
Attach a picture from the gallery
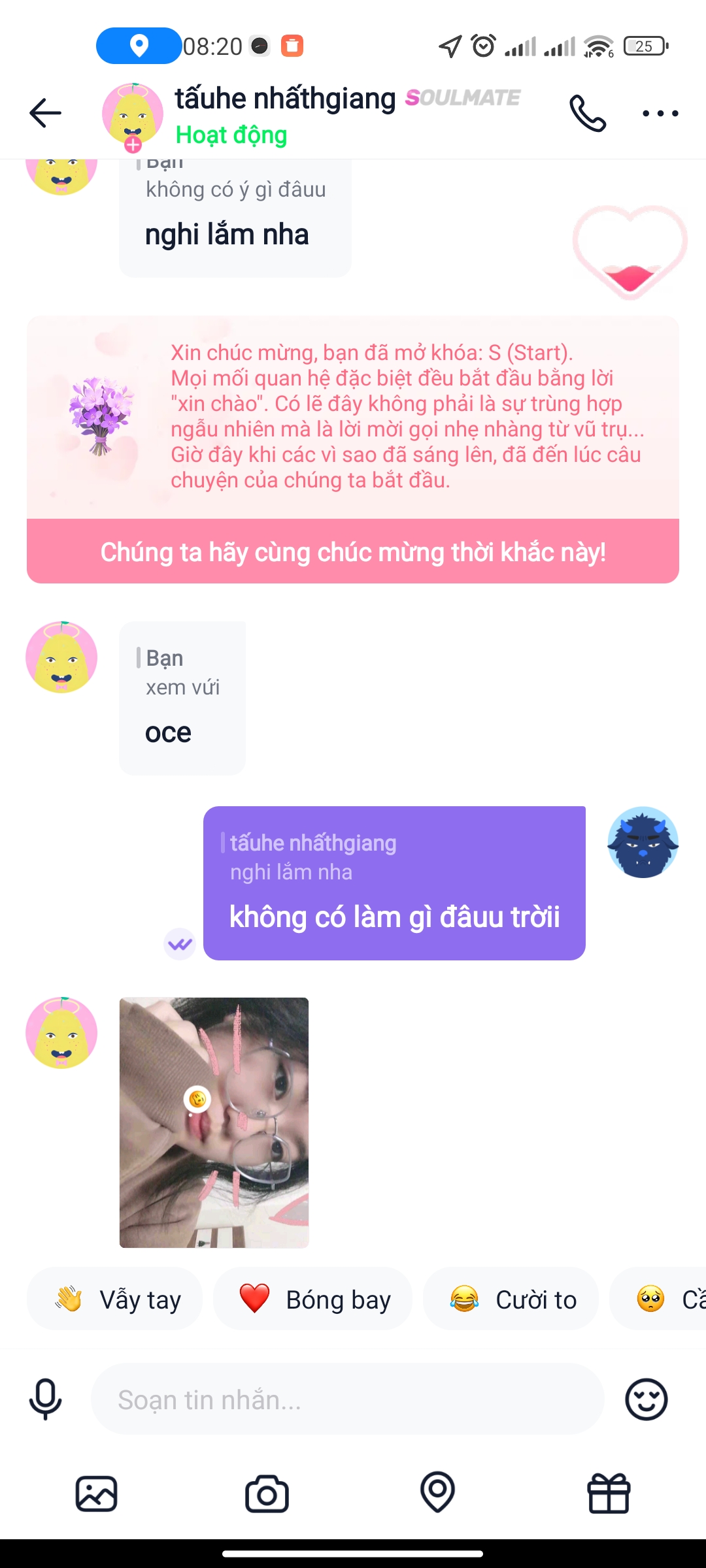coord(97,1494)
